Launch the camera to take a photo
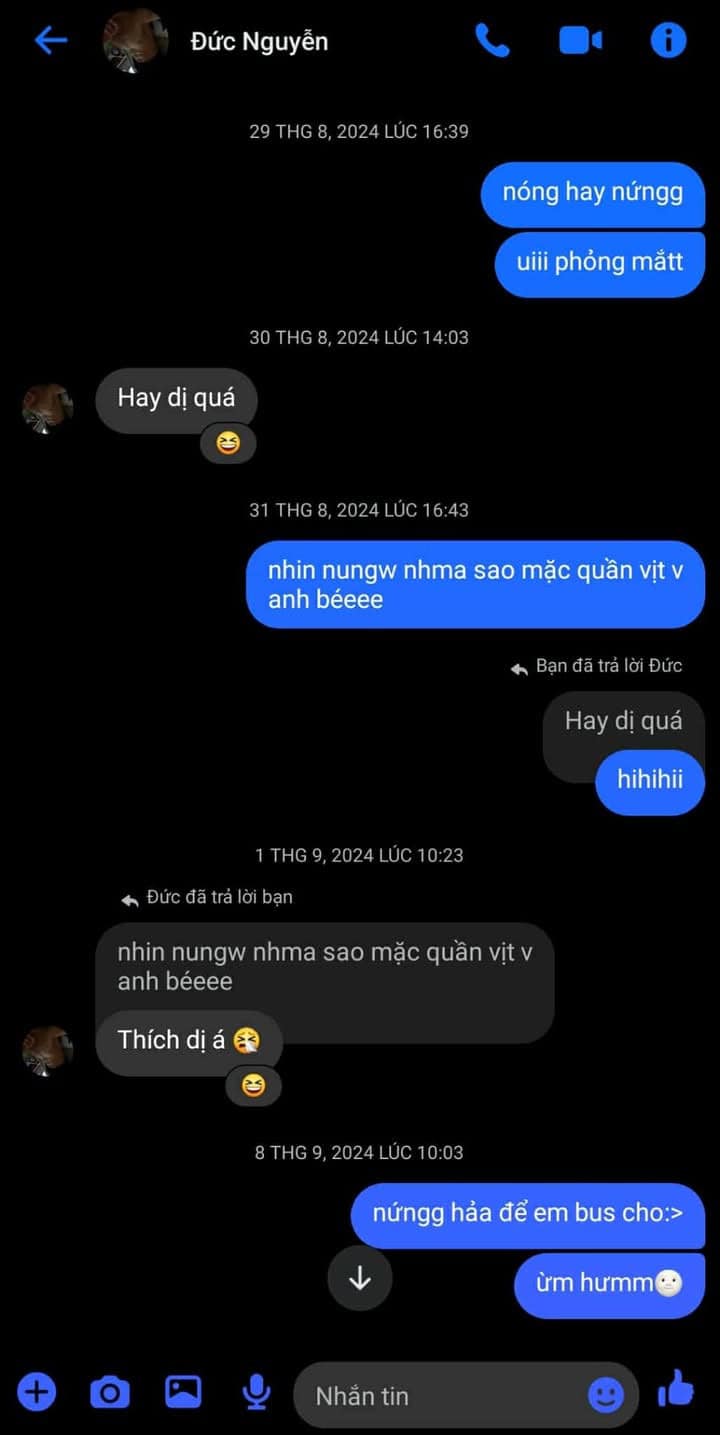The width and height of the screenshot is (720, 1435). pyautogui.click(x=110, y=1391)
